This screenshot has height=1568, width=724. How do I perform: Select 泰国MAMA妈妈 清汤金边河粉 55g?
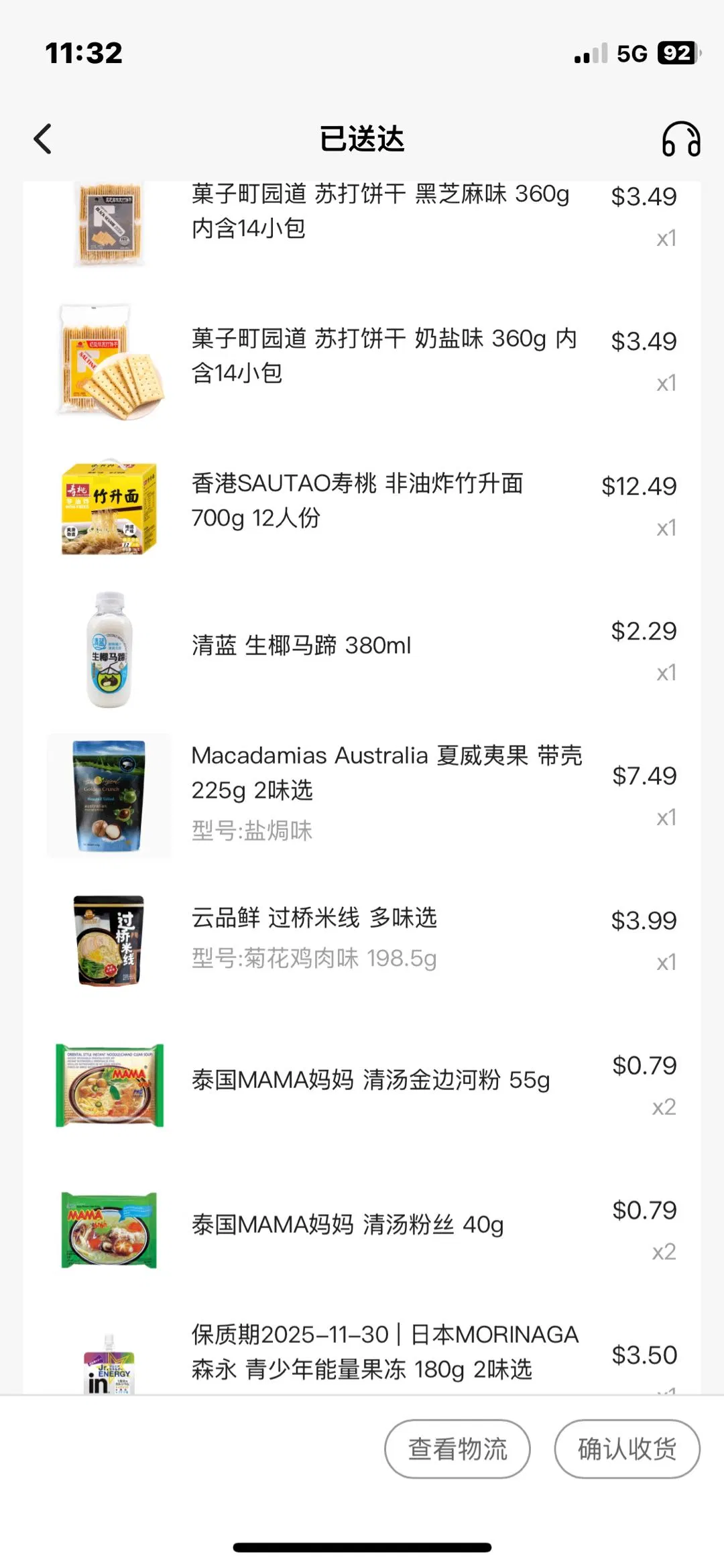coord(371,1080)
